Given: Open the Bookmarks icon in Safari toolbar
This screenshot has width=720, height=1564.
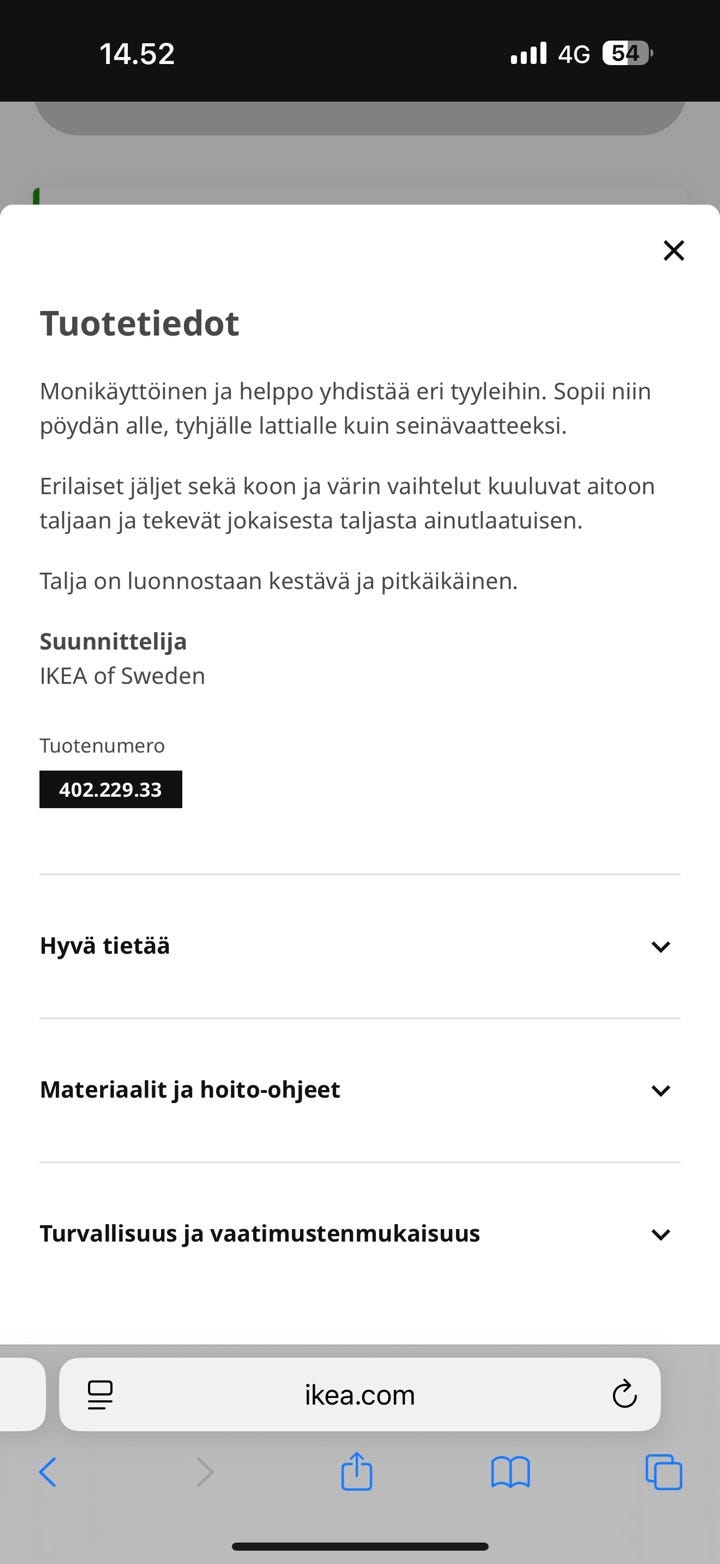Looking at the screenshot, I should coord(510,1472).
